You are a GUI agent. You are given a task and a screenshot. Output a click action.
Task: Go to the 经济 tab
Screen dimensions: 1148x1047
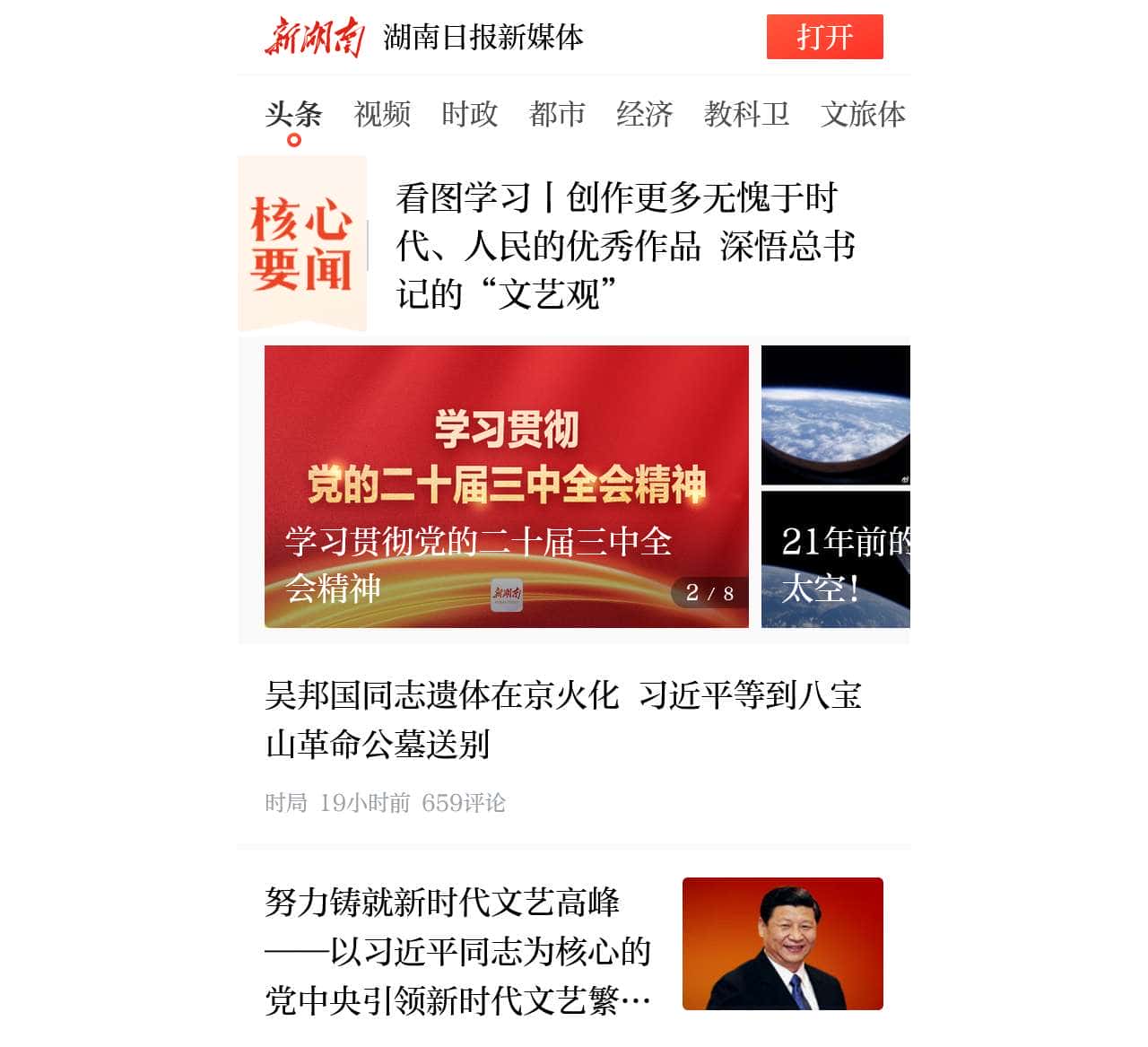point(644,114)
